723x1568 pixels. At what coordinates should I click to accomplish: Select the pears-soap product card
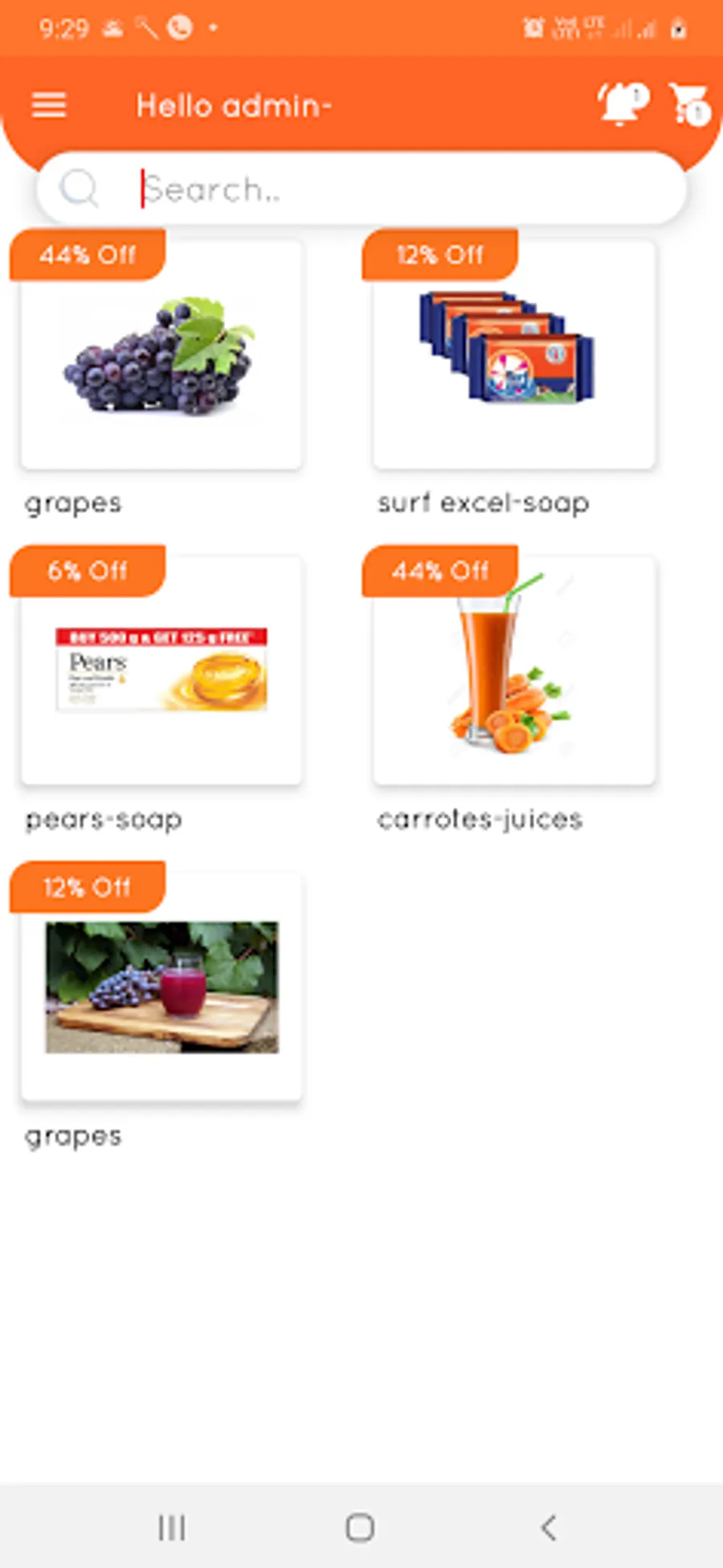coord(161,670)
